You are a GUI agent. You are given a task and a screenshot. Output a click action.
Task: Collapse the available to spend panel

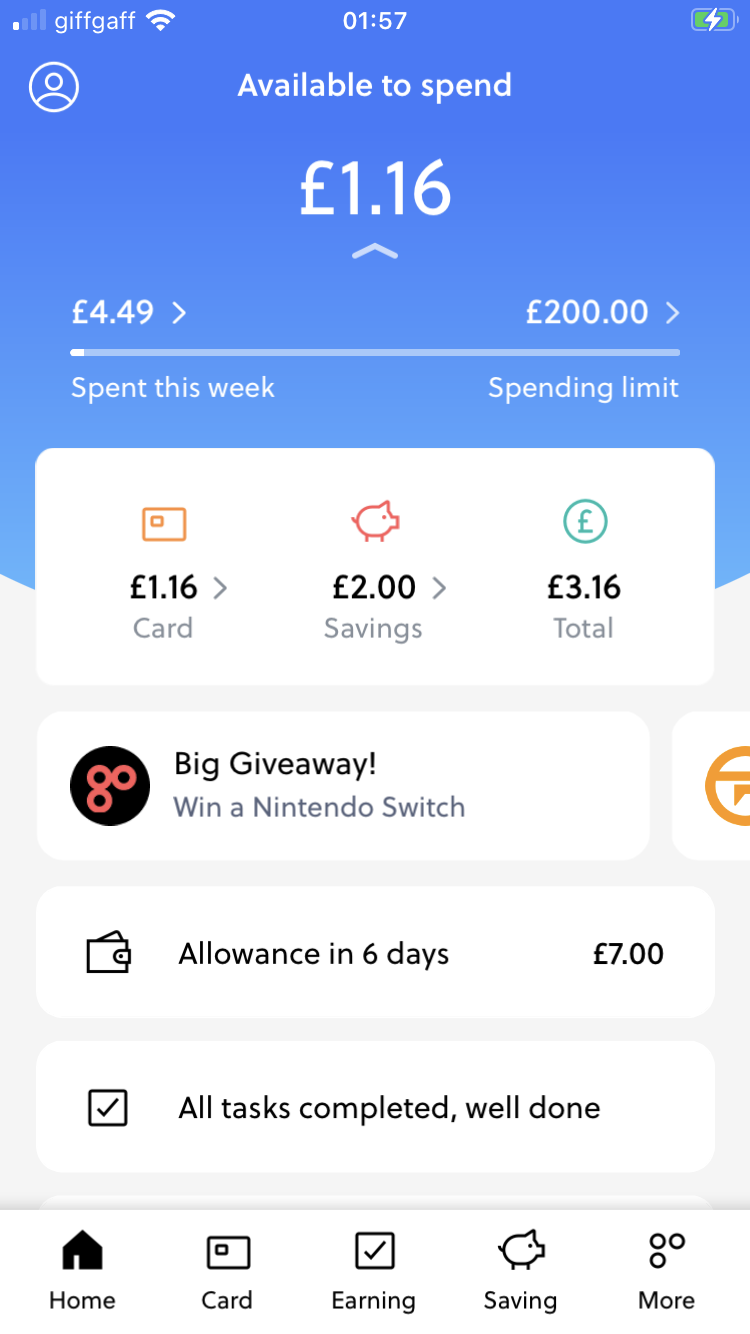[375, 253]
